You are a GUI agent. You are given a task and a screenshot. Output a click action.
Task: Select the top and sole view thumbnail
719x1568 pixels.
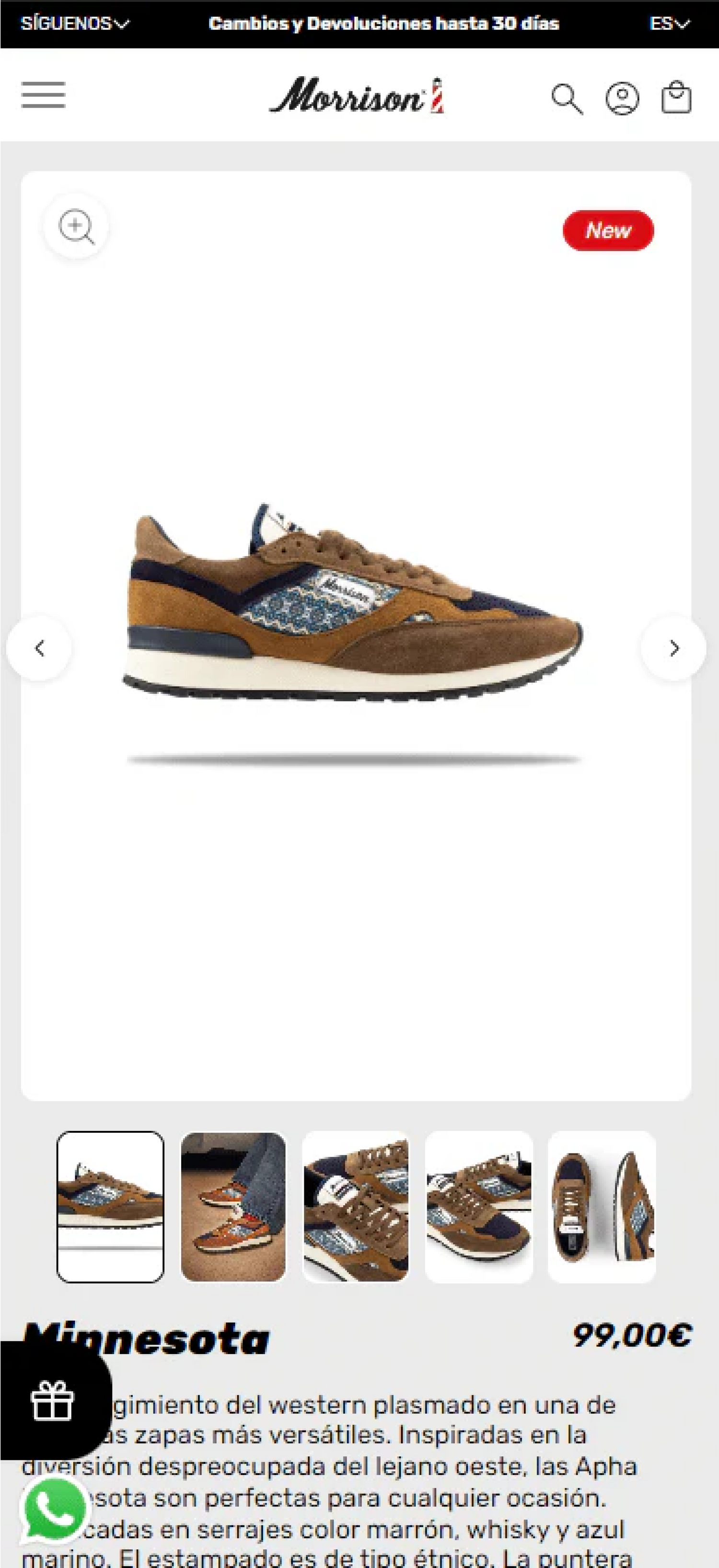coord(602,1207)
